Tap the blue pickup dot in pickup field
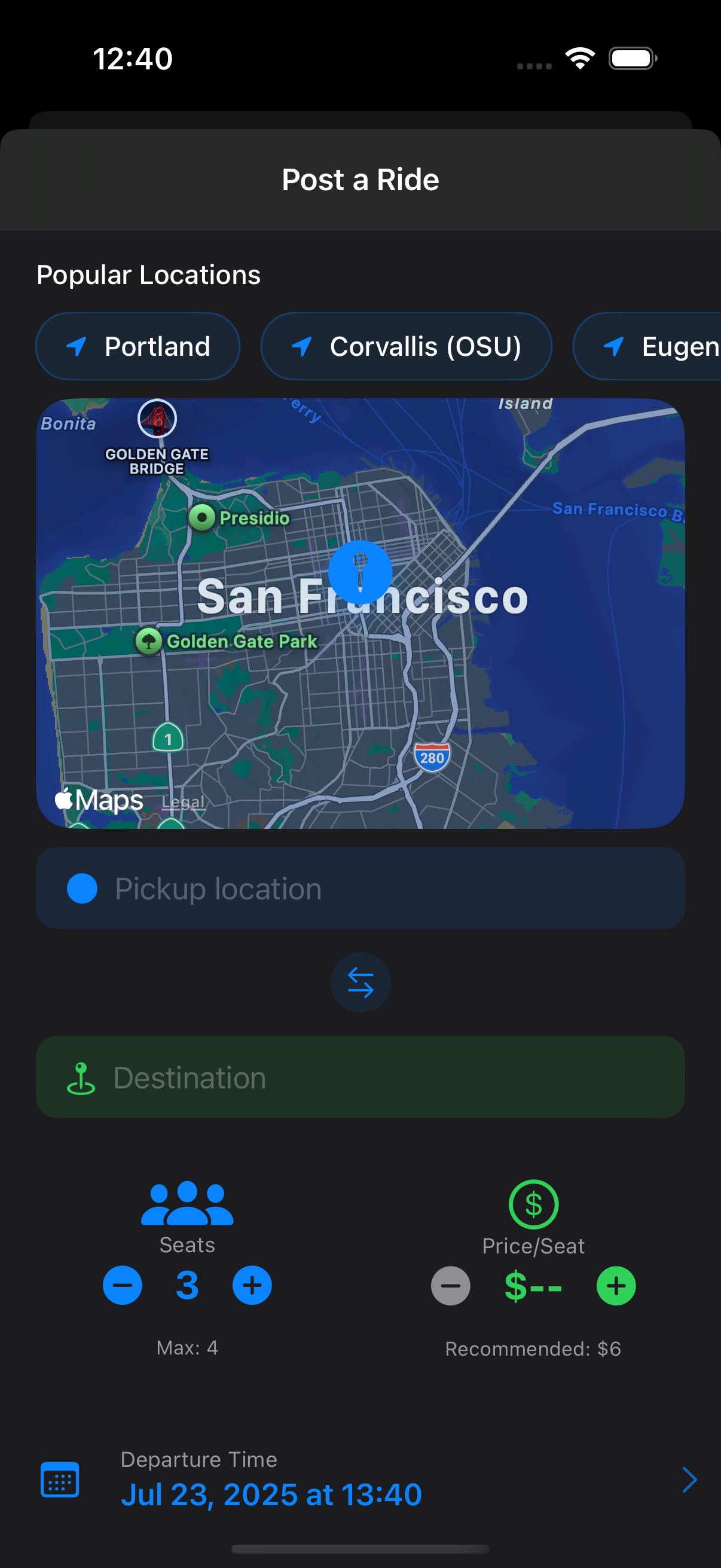Screen dimensions: 721x1568 click(82, 888)
